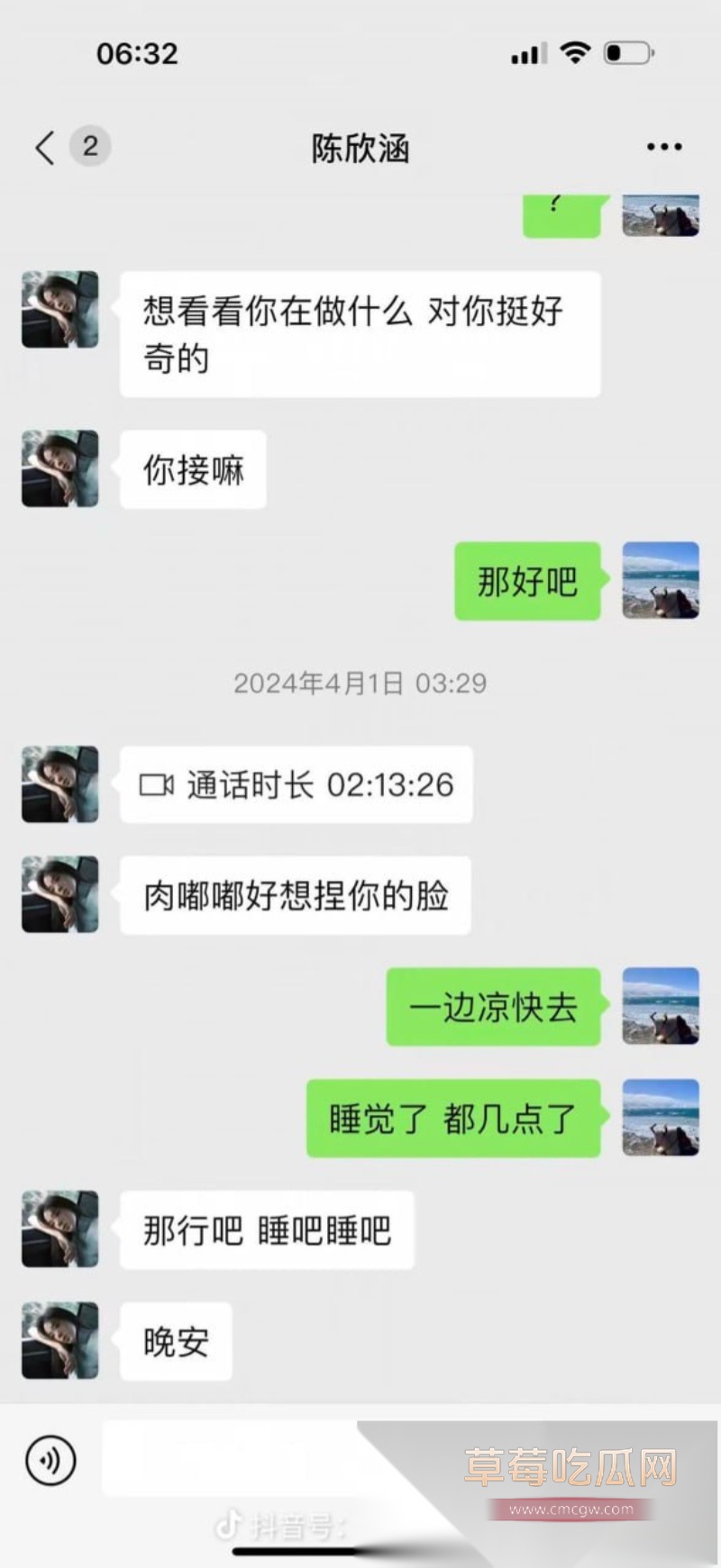
Task: Tap the clock showing 06:32
Action: tap(138, 54)
